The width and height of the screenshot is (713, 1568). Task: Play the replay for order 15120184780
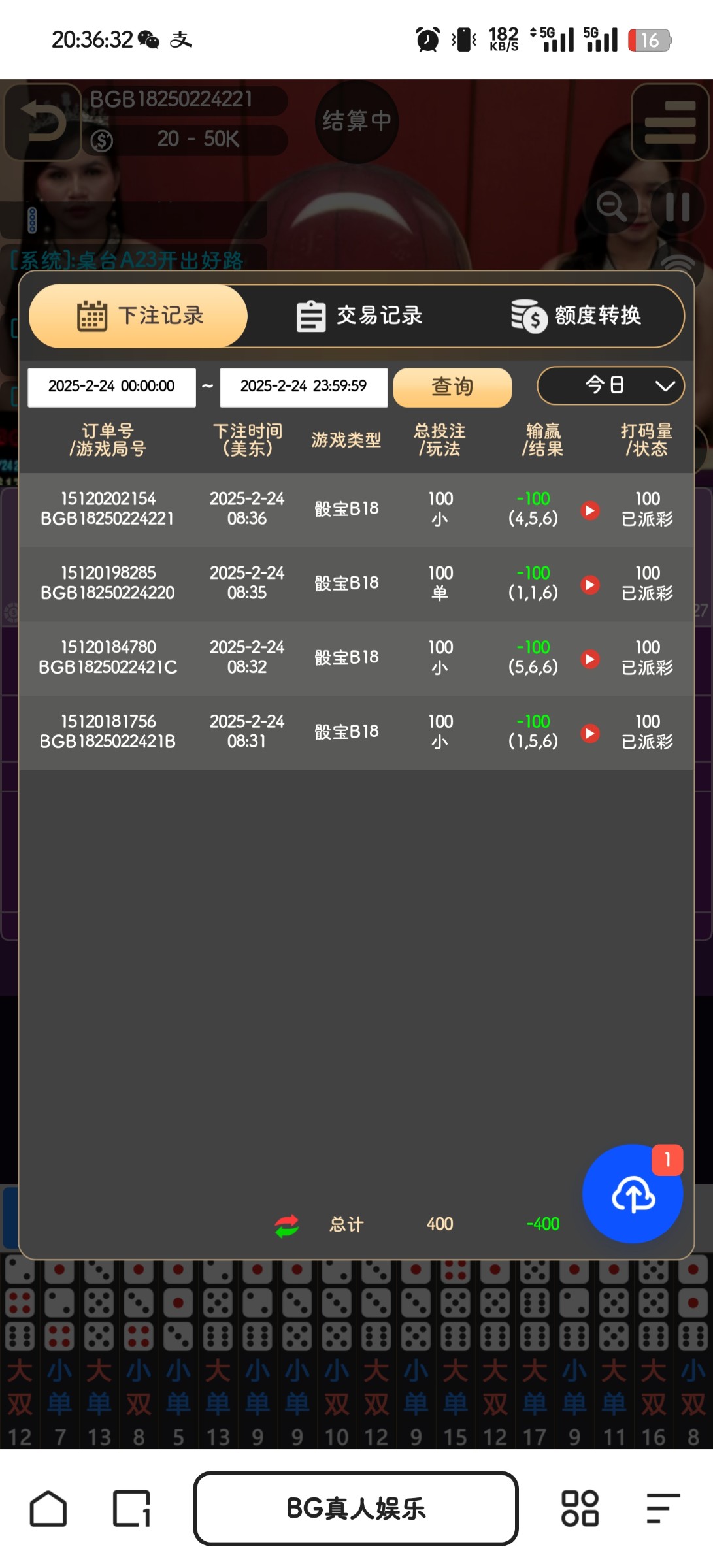(590, 659)
